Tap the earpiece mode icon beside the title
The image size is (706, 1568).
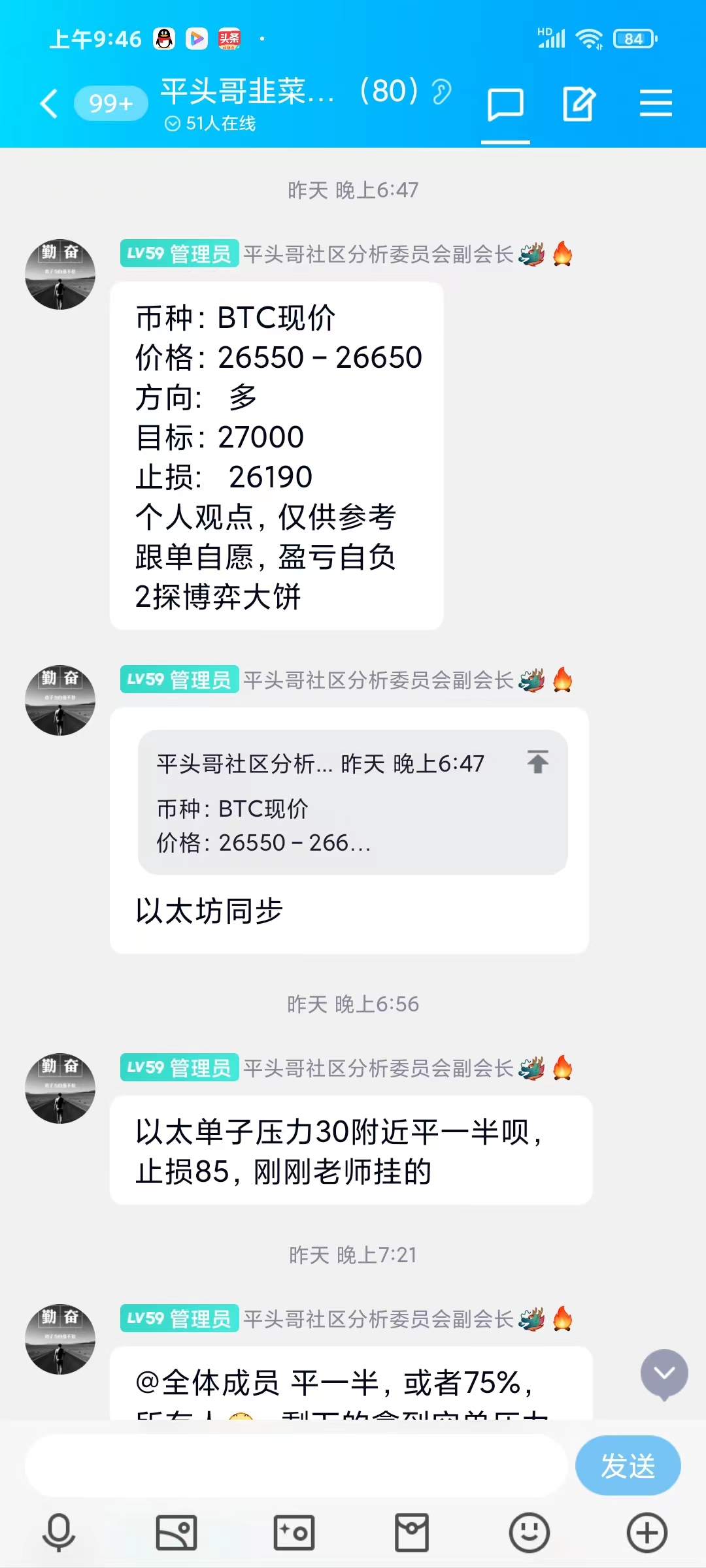[442, 92]
